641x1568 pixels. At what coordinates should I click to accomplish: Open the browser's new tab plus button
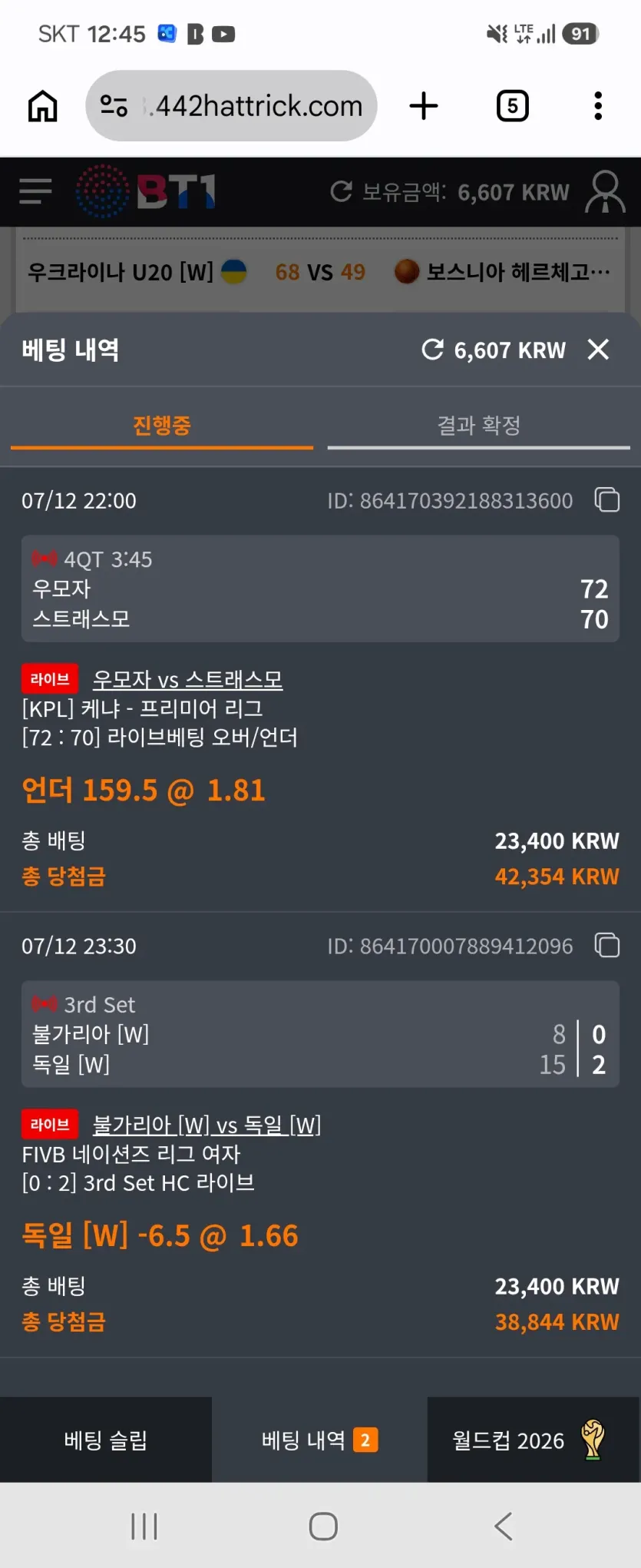pyautogui.click(x=424, y=106)
